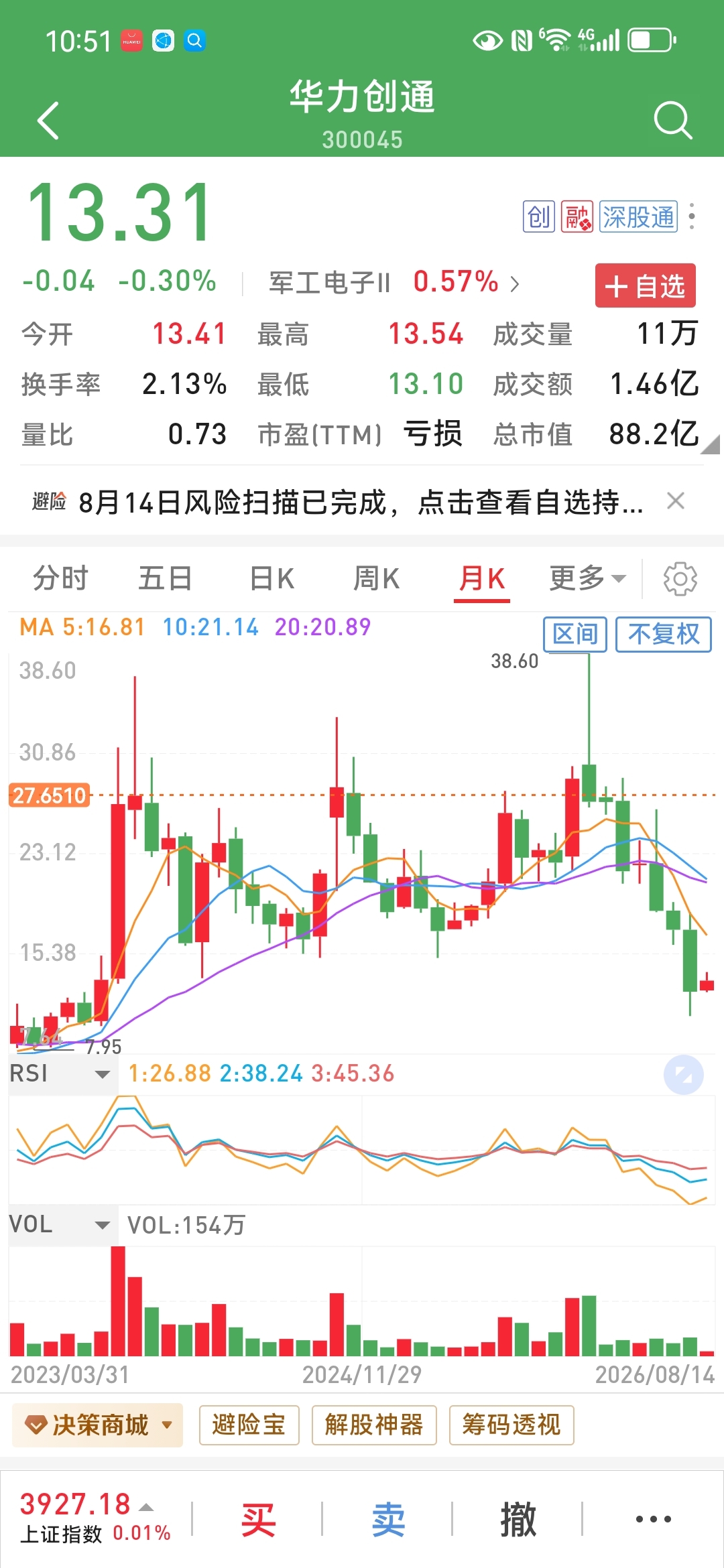Open the 8月14日 risk scan notice
724x1568 pixels.
[361, 502]
